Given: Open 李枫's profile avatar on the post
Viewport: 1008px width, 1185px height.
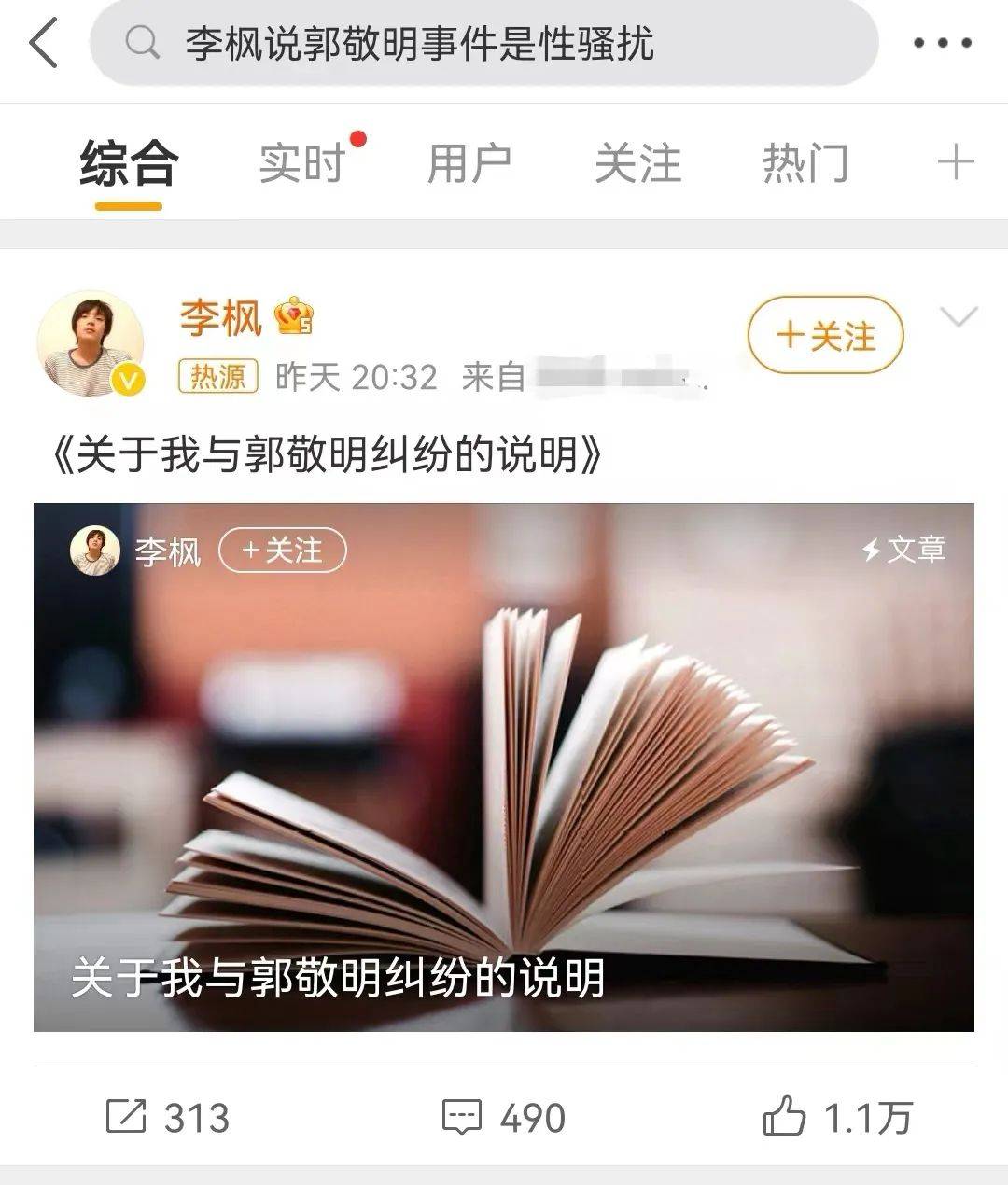Looking at the screenshot, I should point(91,343).
